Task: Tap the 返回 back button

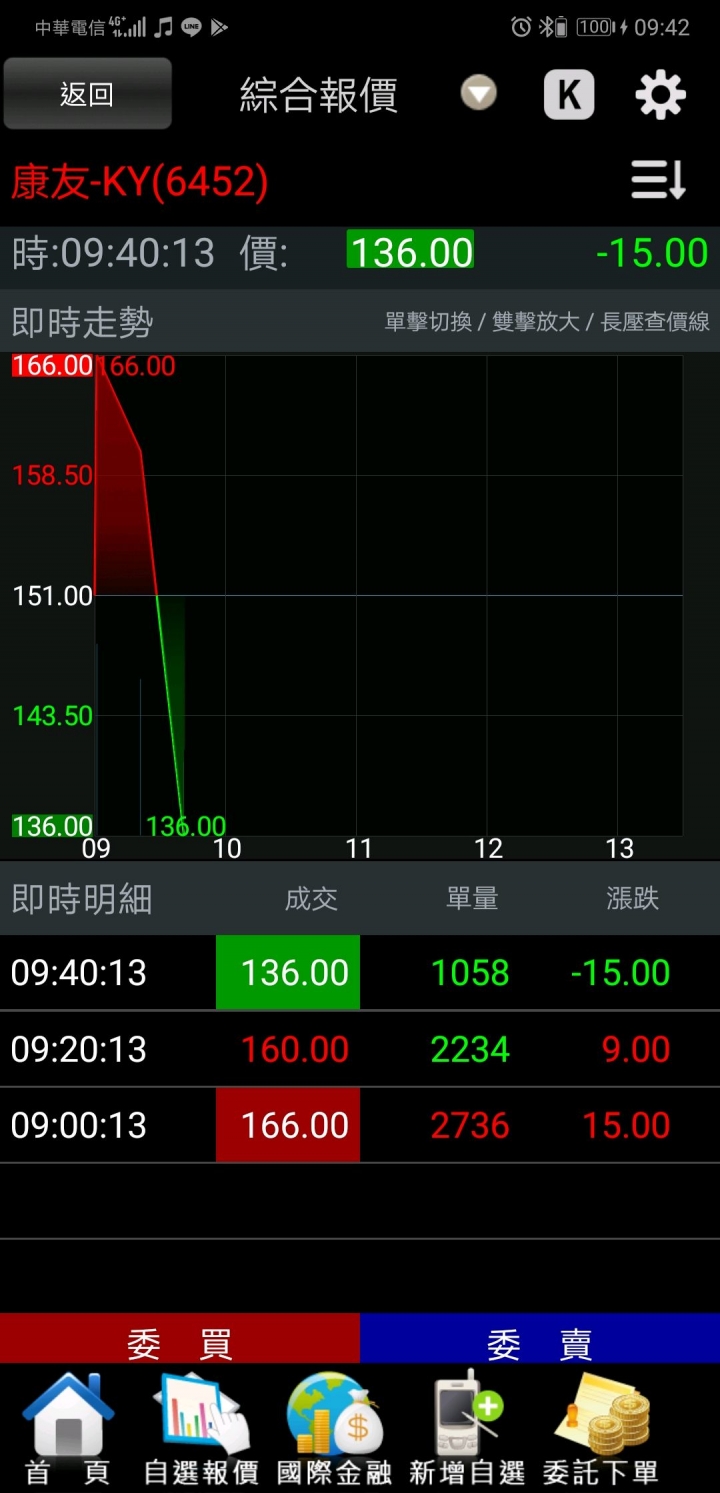Action: (87, 94)
